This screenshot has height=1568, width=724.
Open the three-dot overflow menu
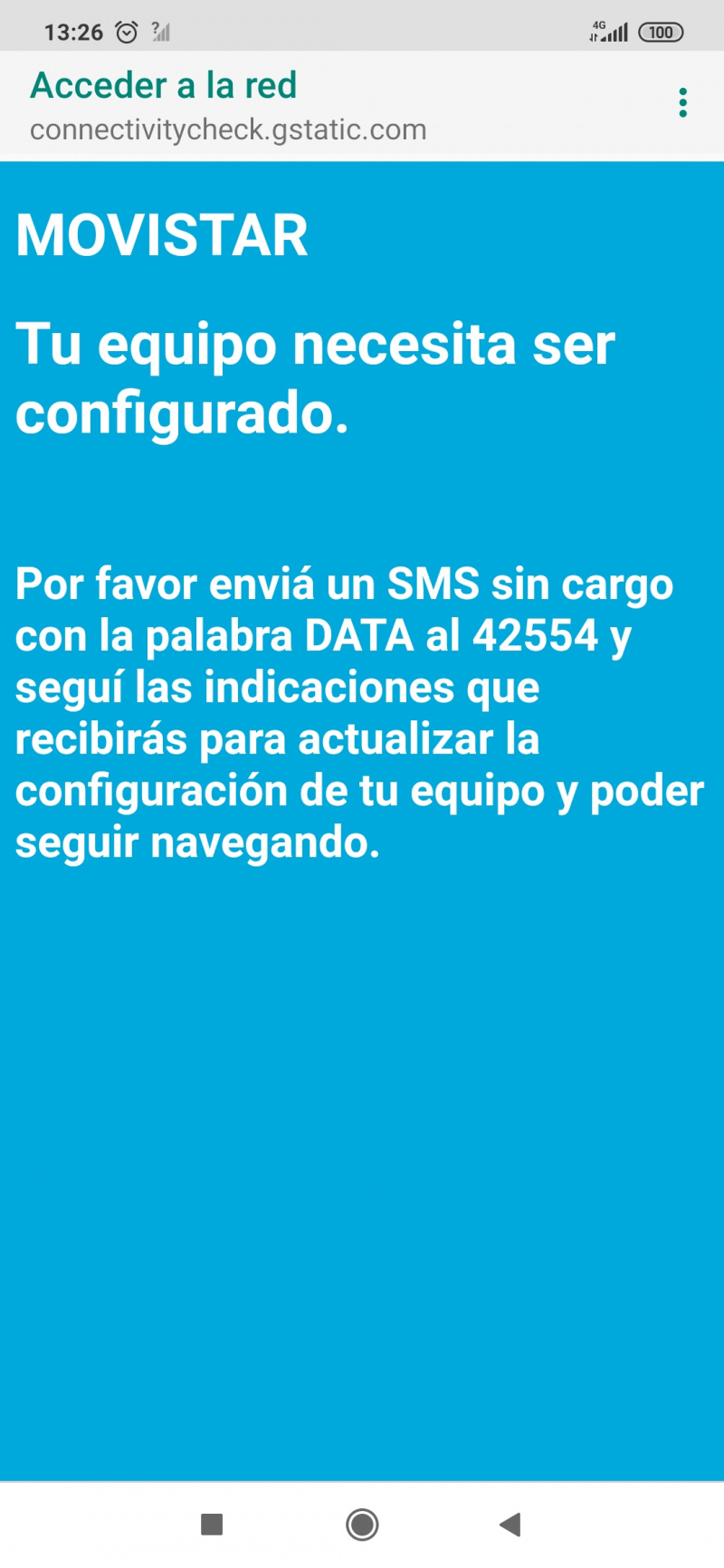(682, 103)
